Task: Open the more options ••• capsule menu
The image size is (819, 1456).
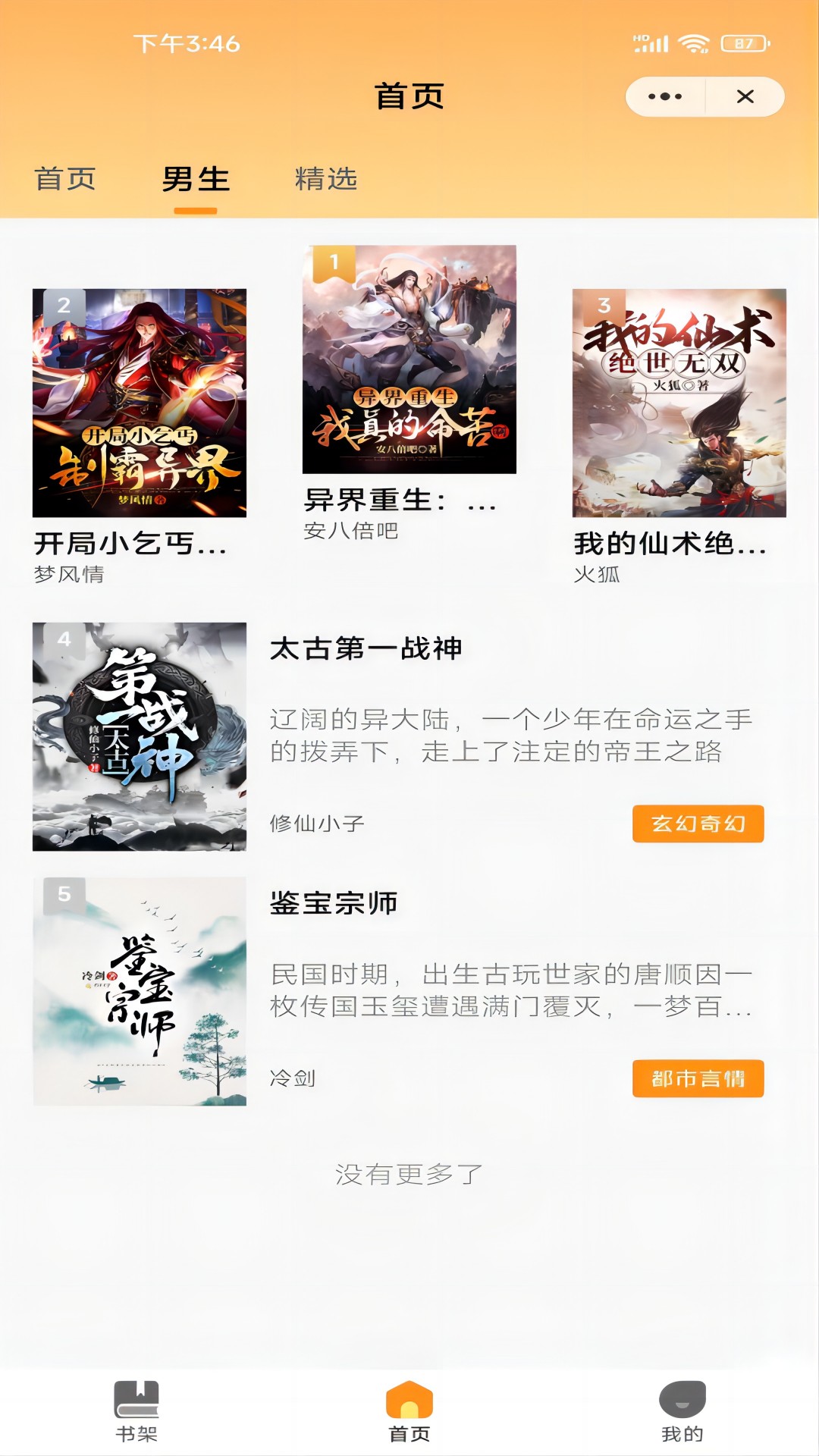Action: (x=664, y=96)
